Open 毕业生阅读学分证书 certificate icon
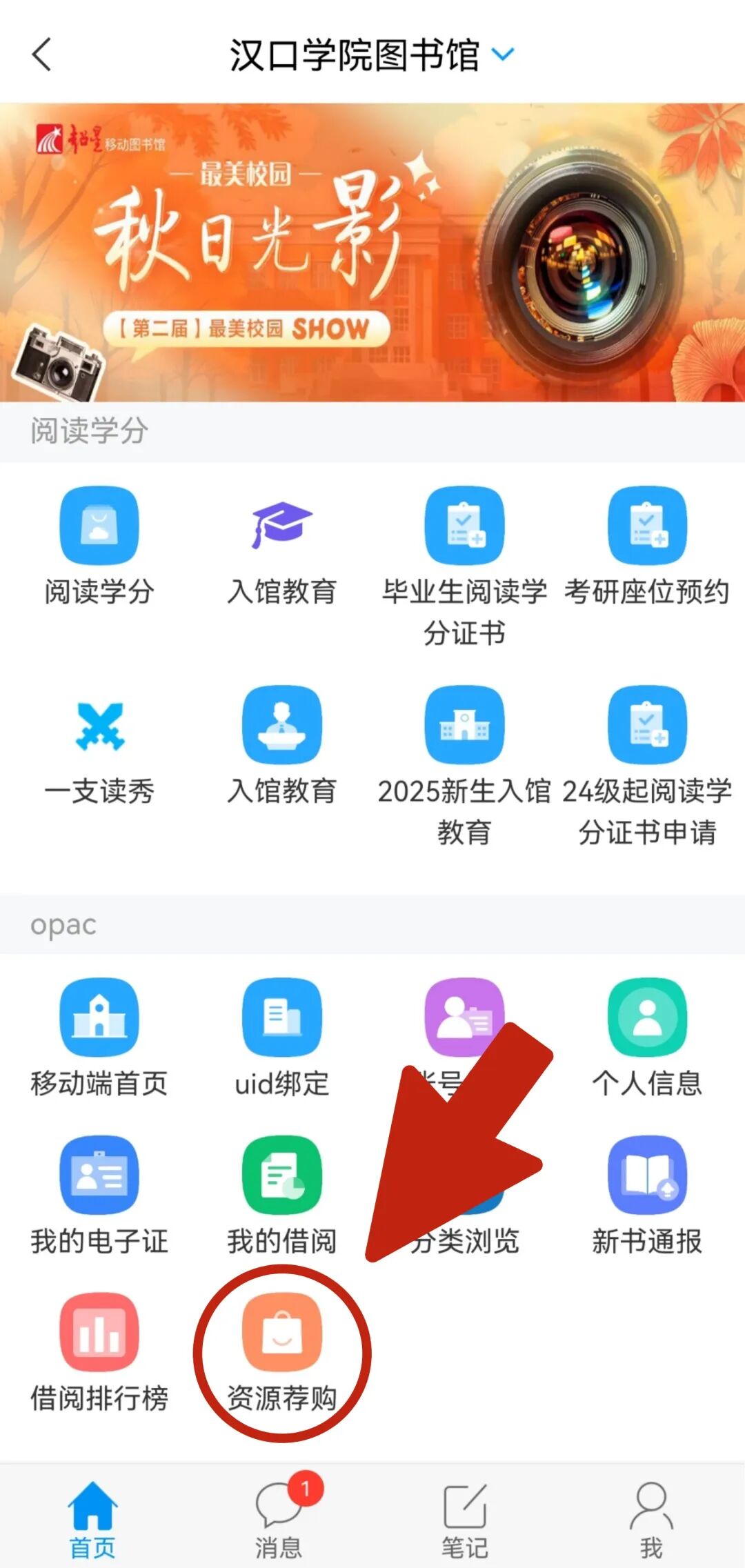 [464, 526]
